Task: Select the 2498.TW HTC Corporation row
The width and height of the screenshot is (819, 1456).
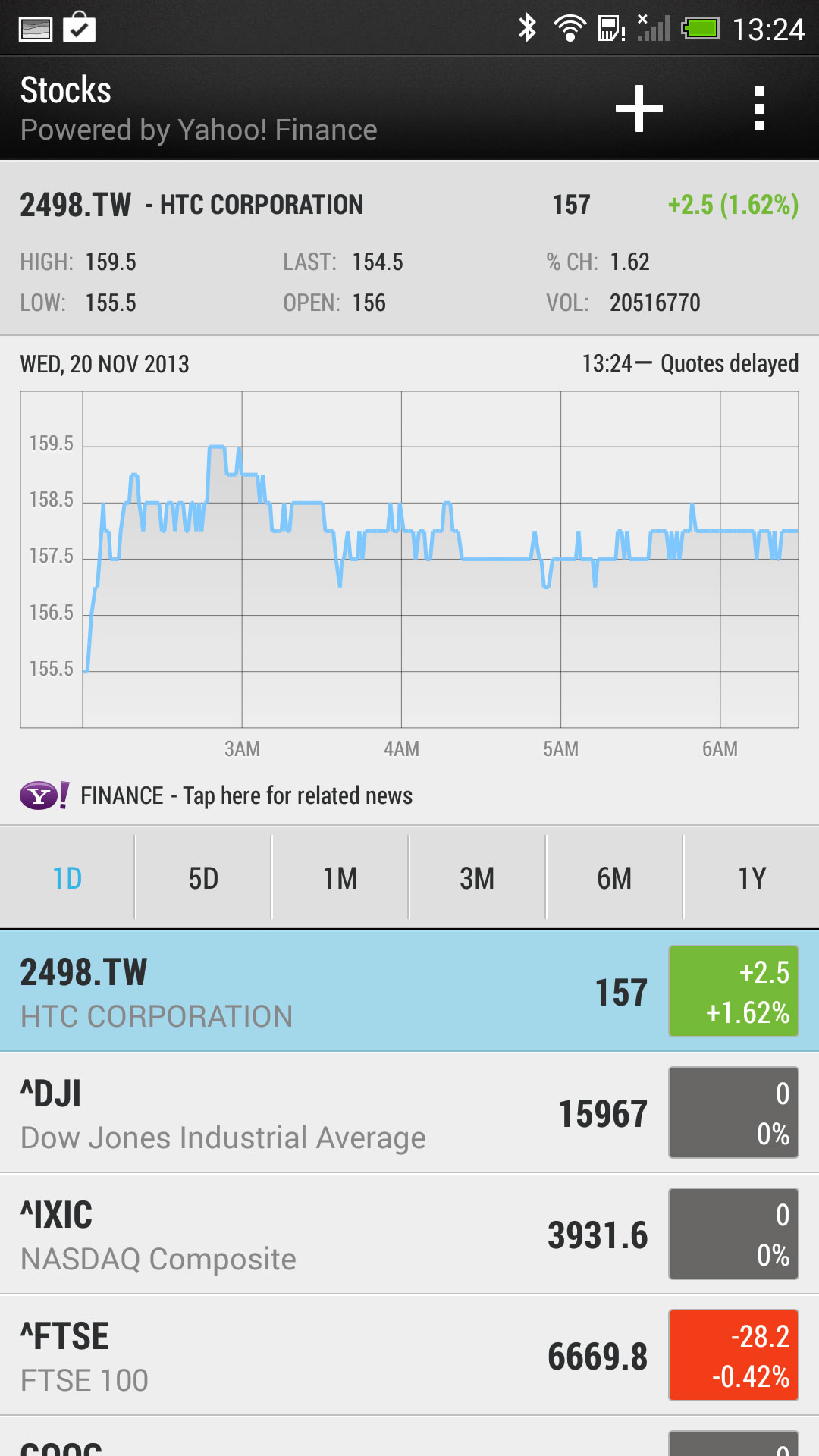Action: coord(409,991)
